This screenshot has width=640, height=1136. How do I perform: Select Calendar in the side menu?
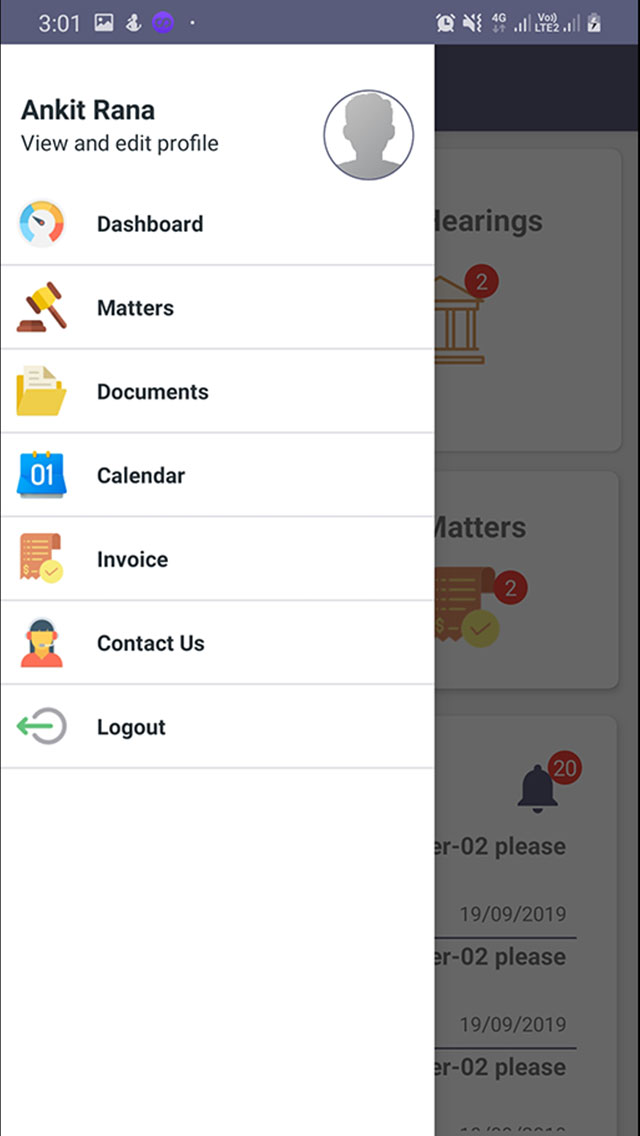click(141, 476)
